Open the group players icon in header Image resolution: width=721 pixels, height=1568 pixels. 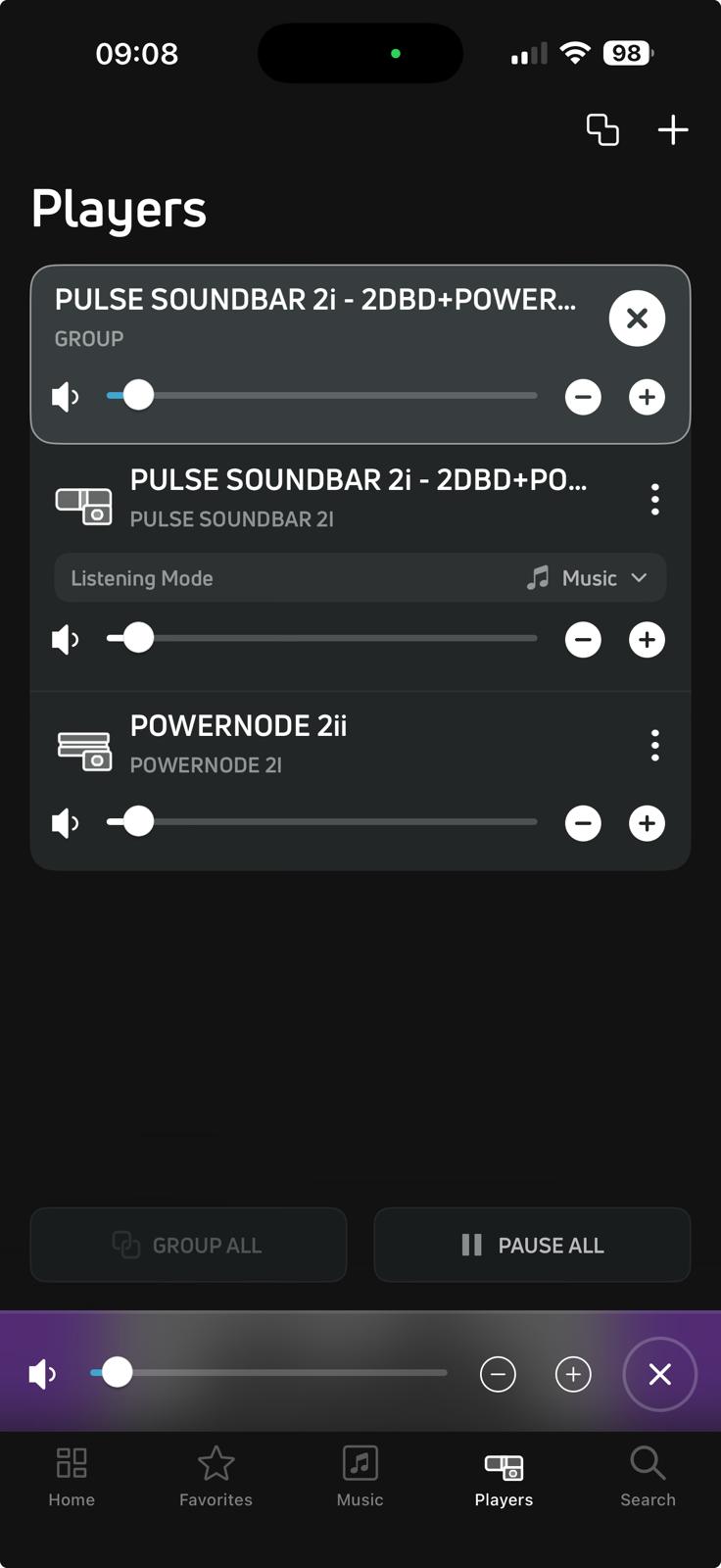point(602,129)
